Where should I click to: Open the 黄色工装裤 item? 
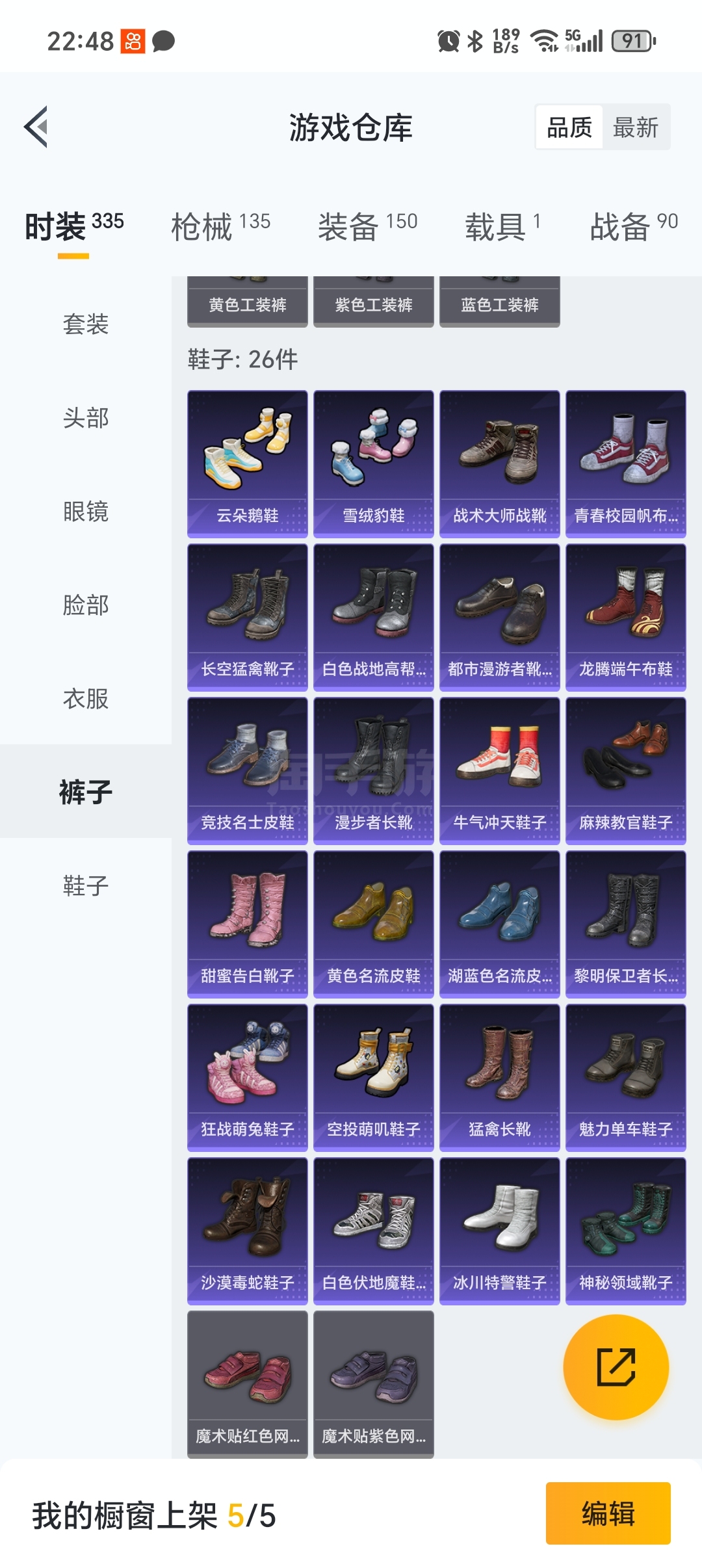tap(248, 302)
